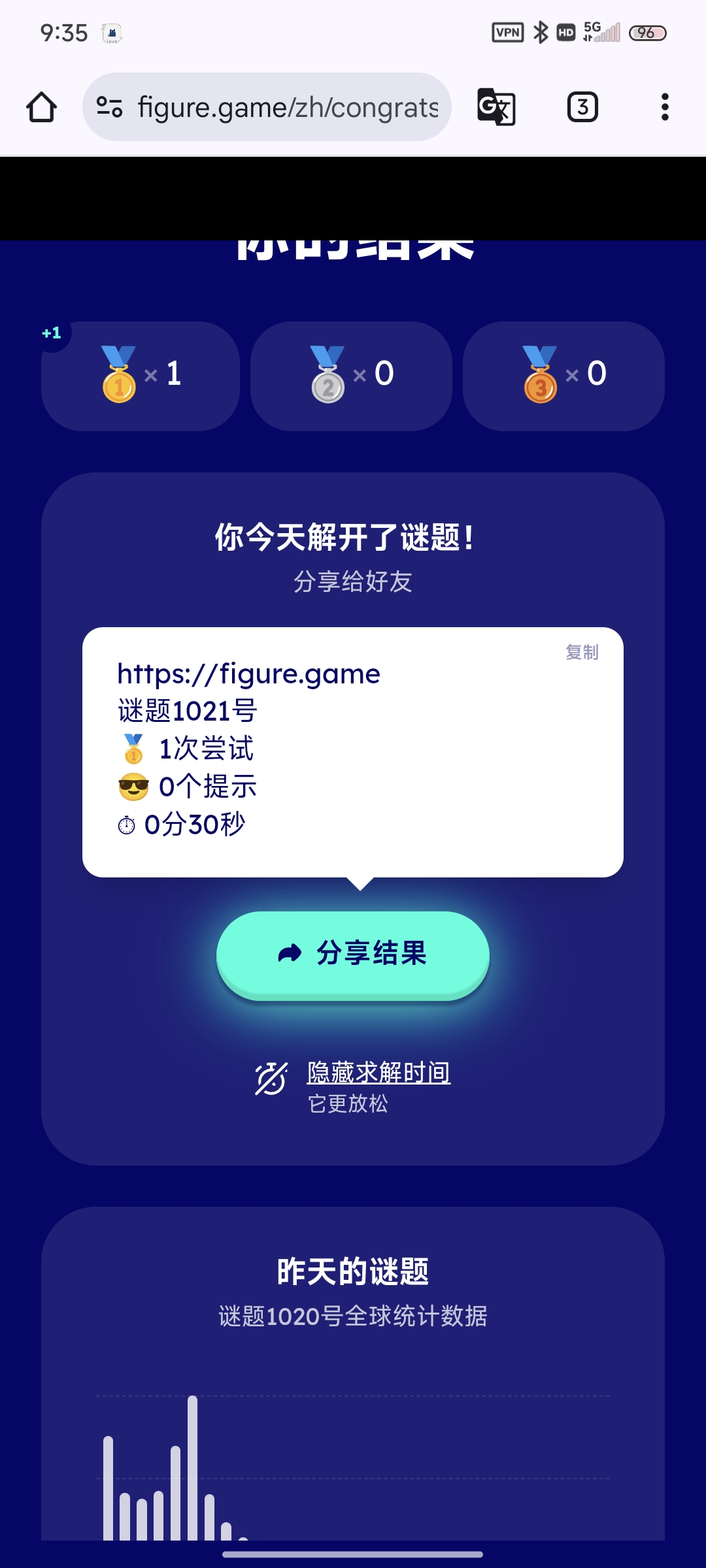View site info icon in address bar
This screenshot has height=1568, width=706.
coord(110,107)
